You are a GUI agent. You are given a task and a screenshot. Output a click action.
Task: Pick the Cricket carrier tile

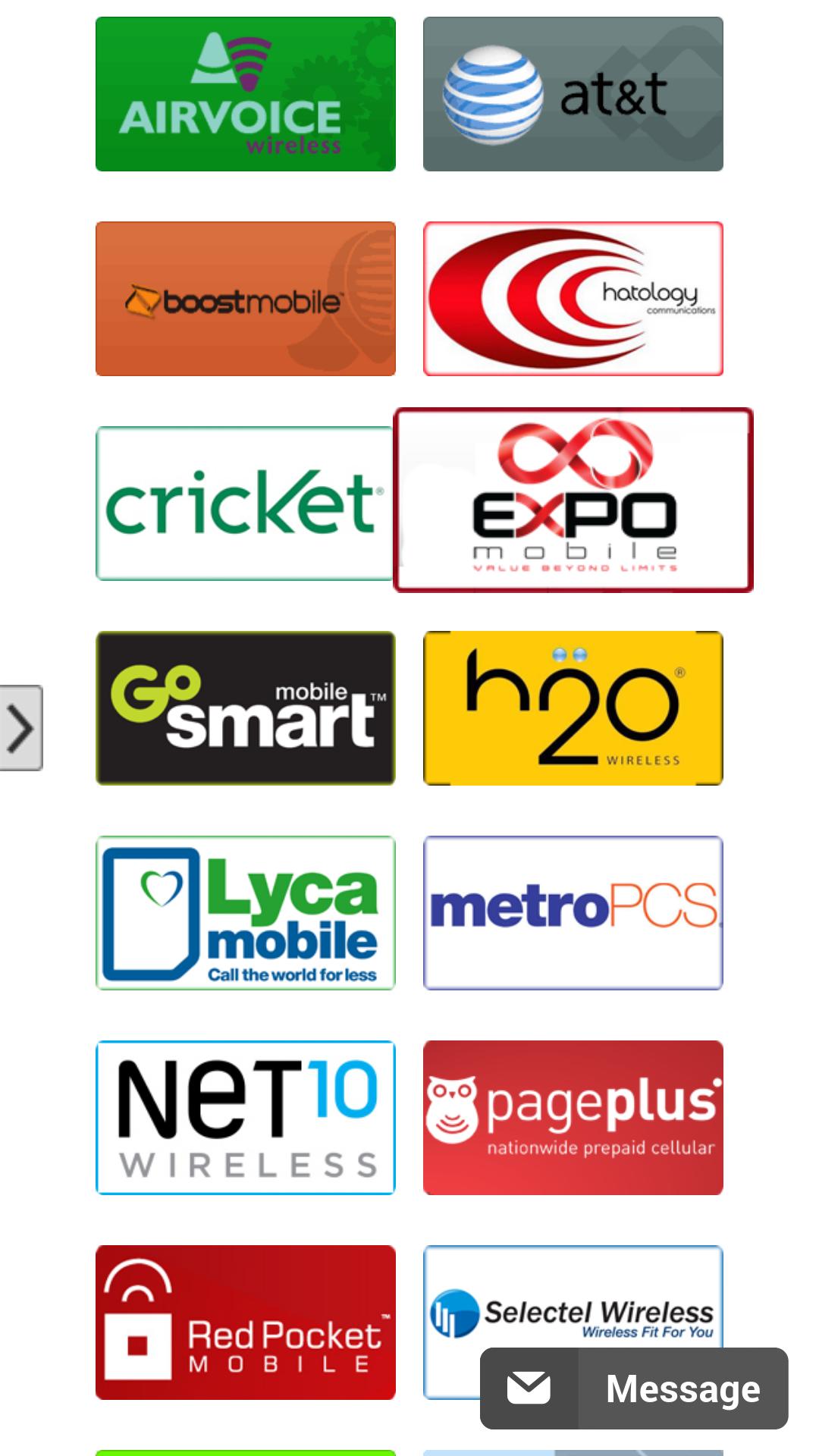click(x=244, y=504)
